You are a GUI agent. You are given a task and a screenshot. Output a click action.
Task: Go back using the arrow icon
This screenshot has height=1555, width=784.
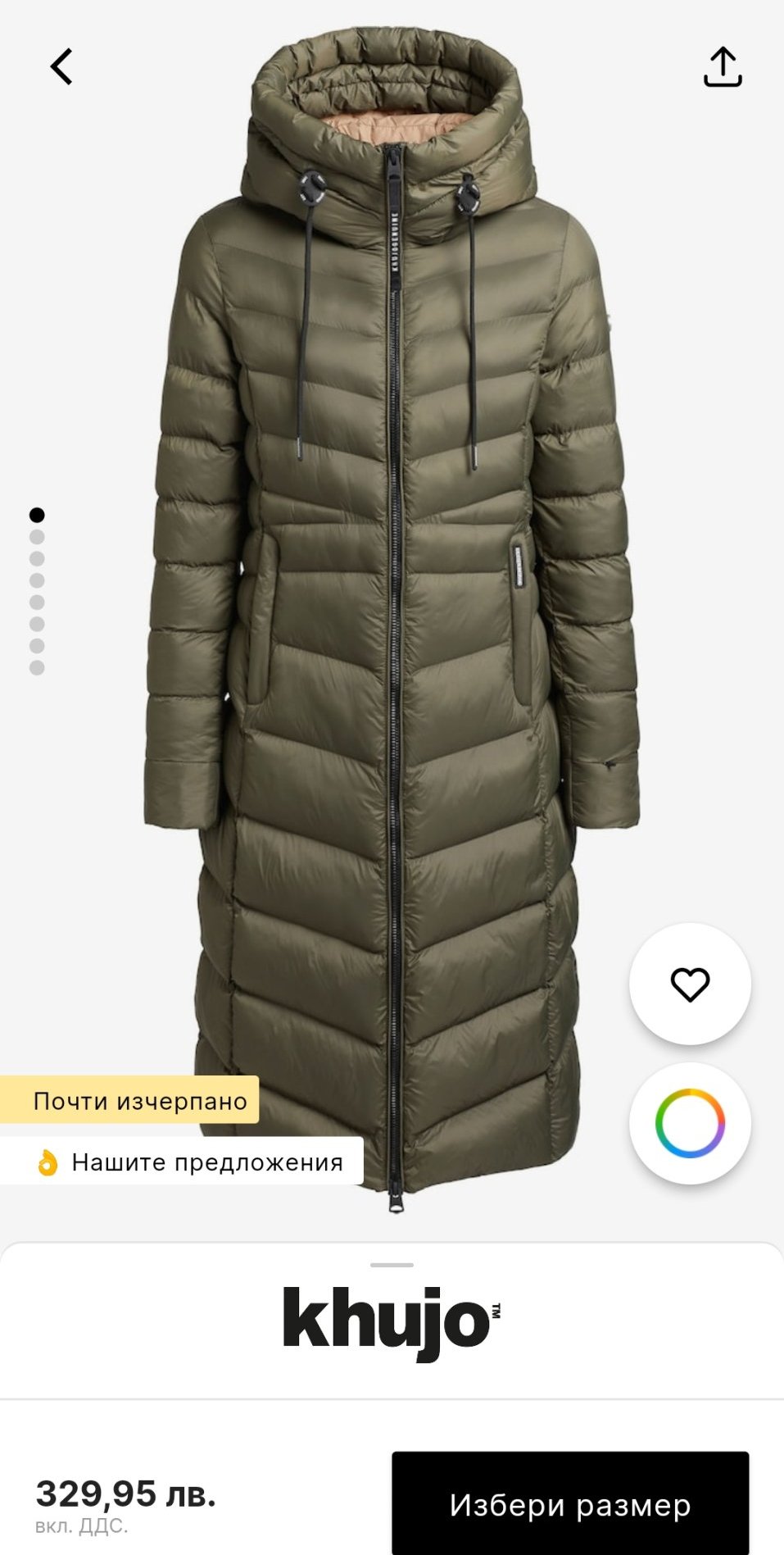(x=61, y=66)
